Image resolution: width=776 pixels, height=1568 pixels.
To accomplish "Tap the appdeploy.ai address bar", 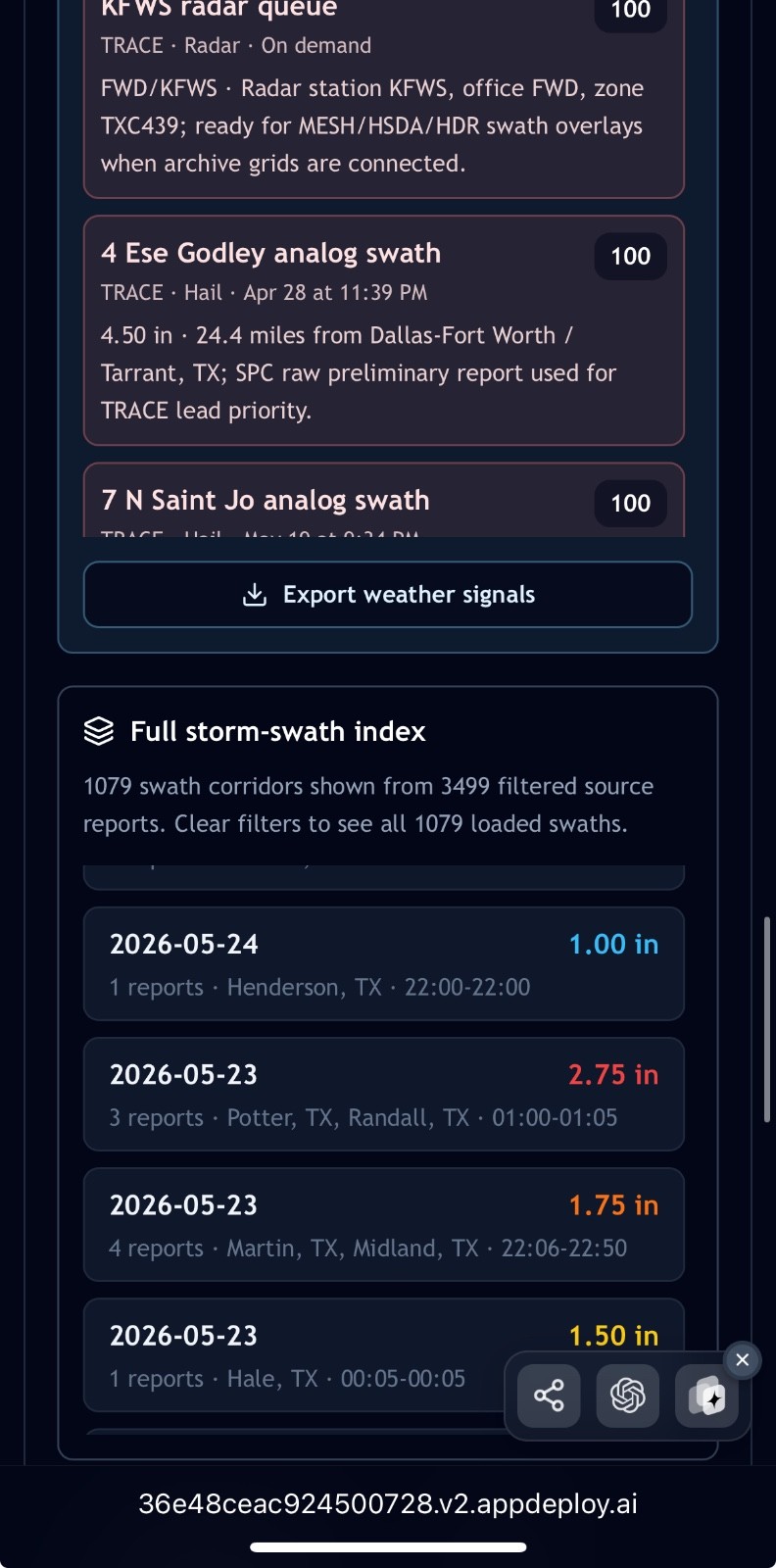I will coord(388,1503).
